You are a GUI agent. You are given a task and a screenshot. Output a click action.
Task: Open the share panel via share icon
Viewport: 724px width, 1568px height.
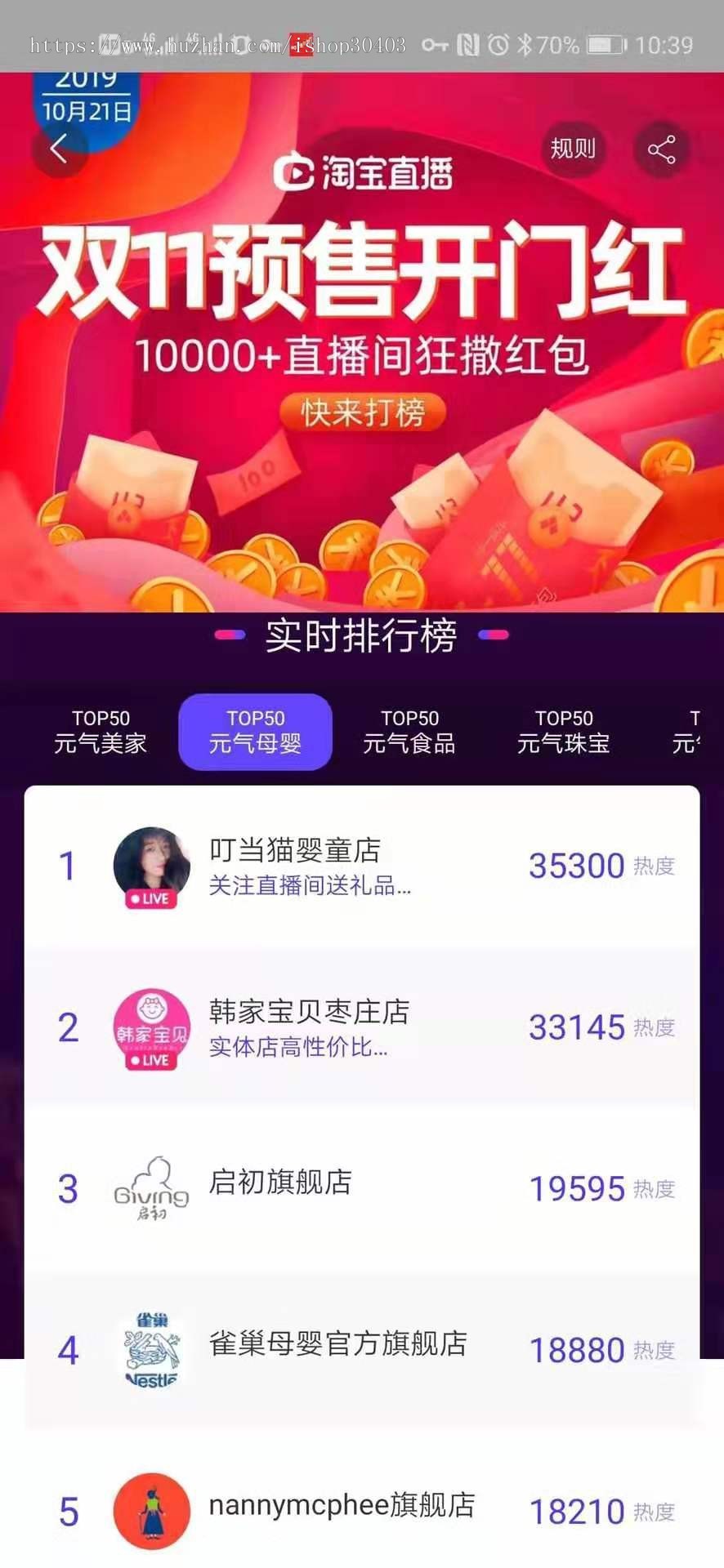coord(663,149)
